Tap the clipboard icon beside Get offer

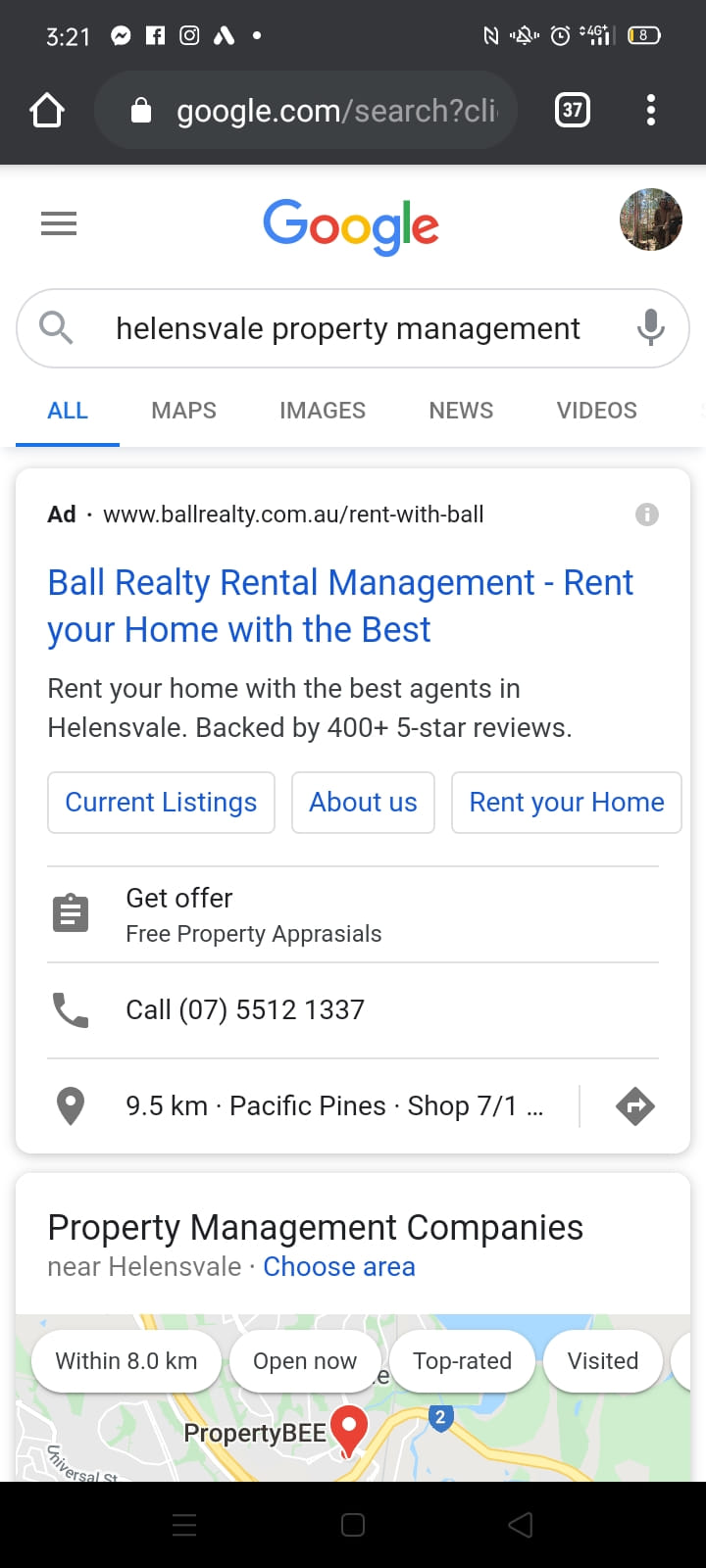pyautogui.click(x=70, y=912)
